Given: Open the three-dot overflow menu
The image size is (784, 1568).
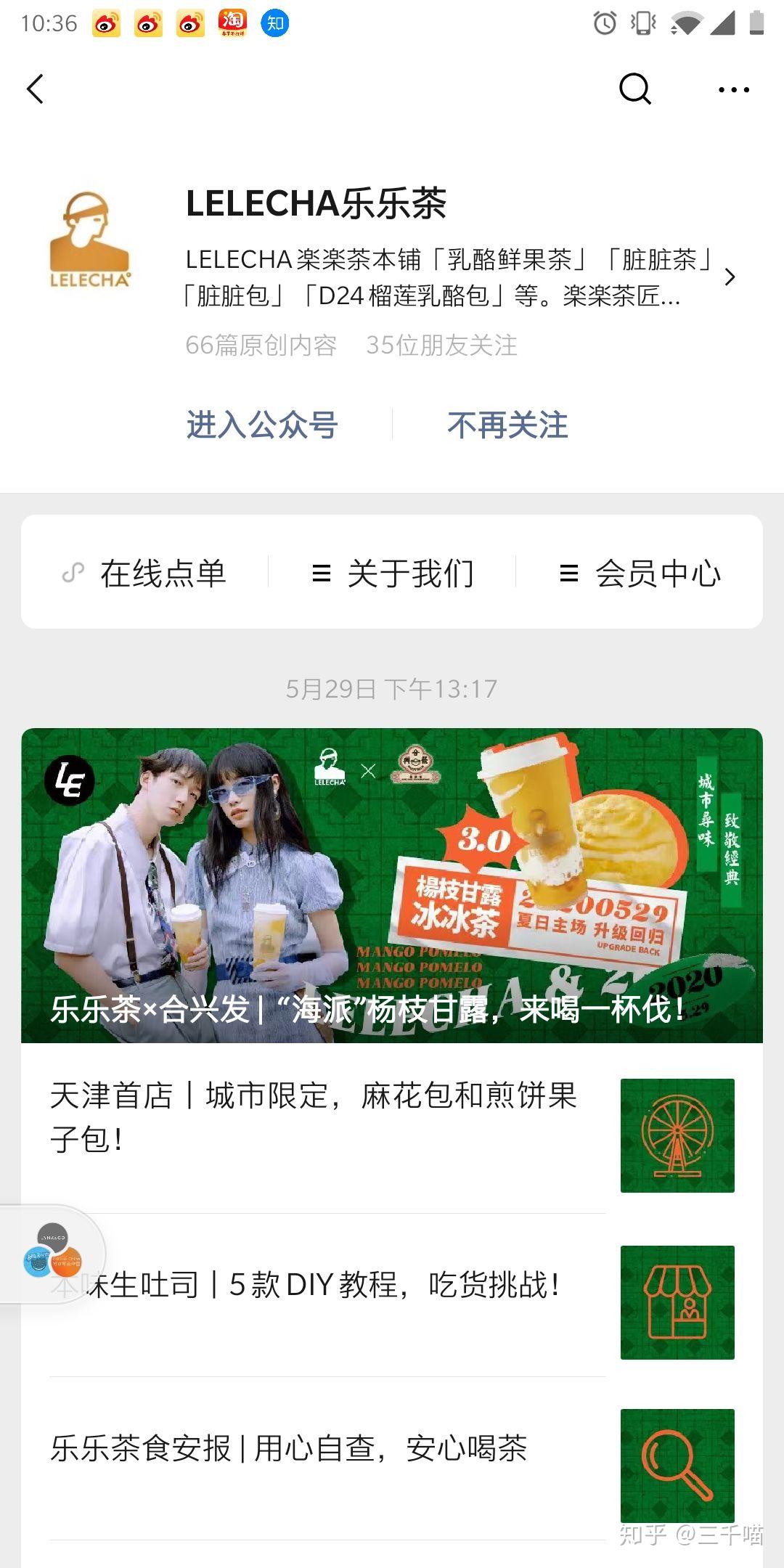Looking at the screenshot, I should 733,89.
